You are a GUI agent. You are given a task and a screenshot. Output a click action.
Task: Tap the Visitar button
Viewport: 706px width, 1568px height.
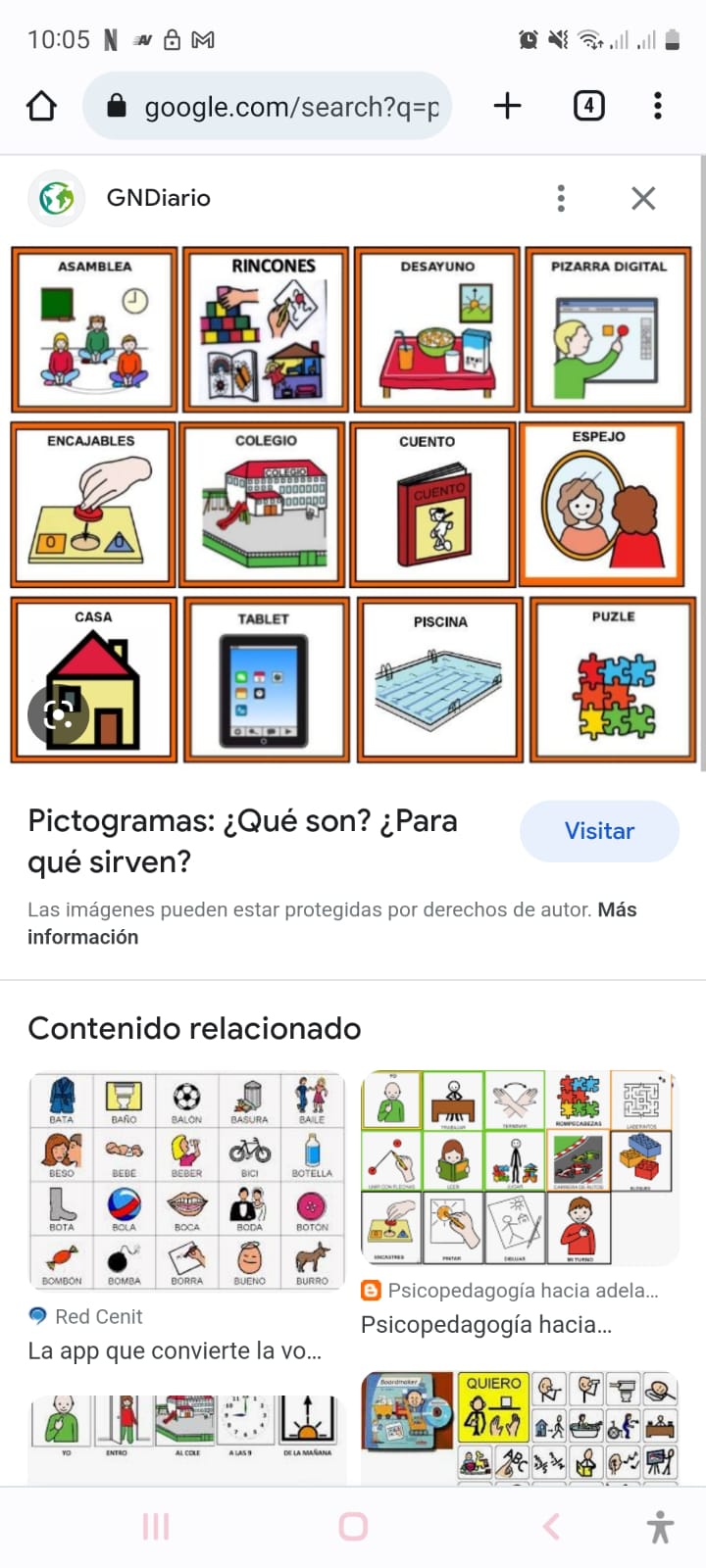(x=599, y=831)
